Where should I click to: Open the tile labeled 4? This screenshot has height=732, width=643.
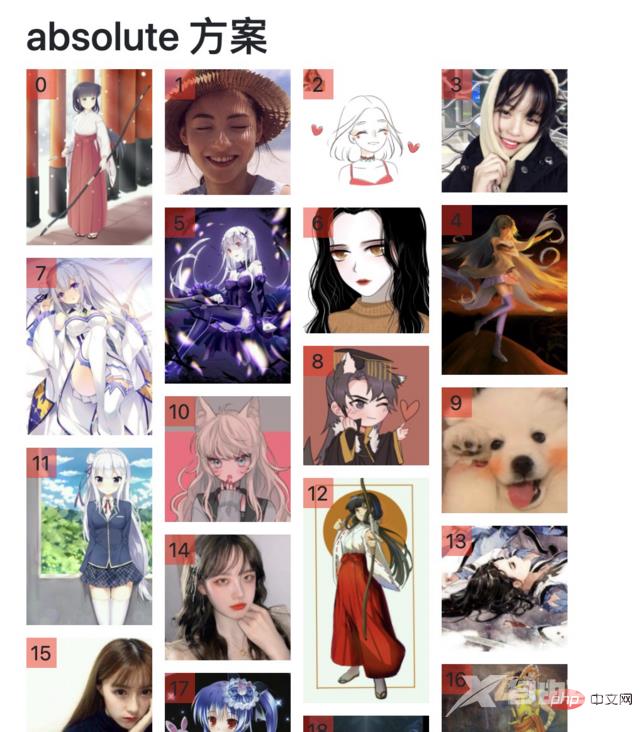tap(504, 290)
